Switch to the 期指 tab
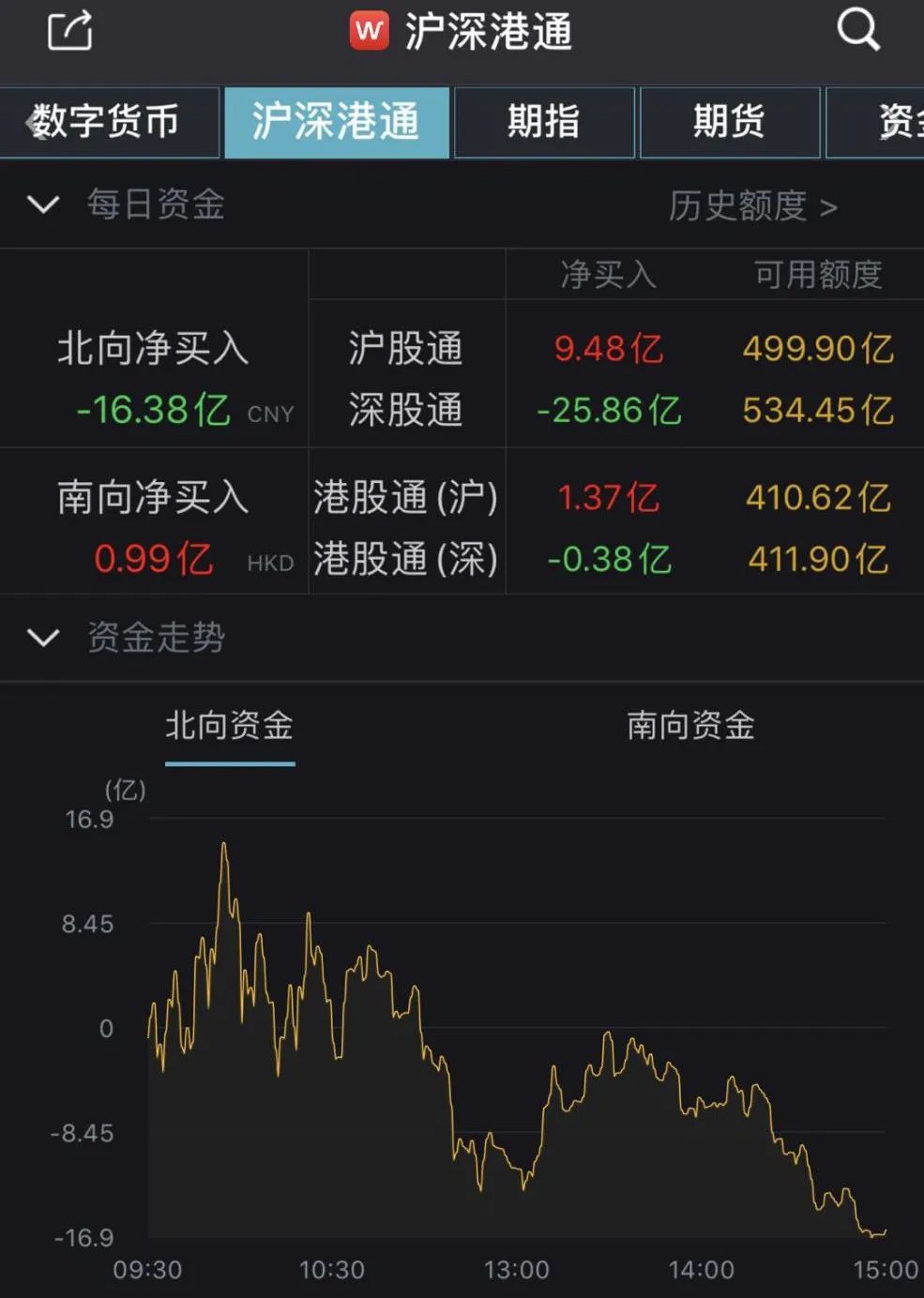 pos(544,122)
